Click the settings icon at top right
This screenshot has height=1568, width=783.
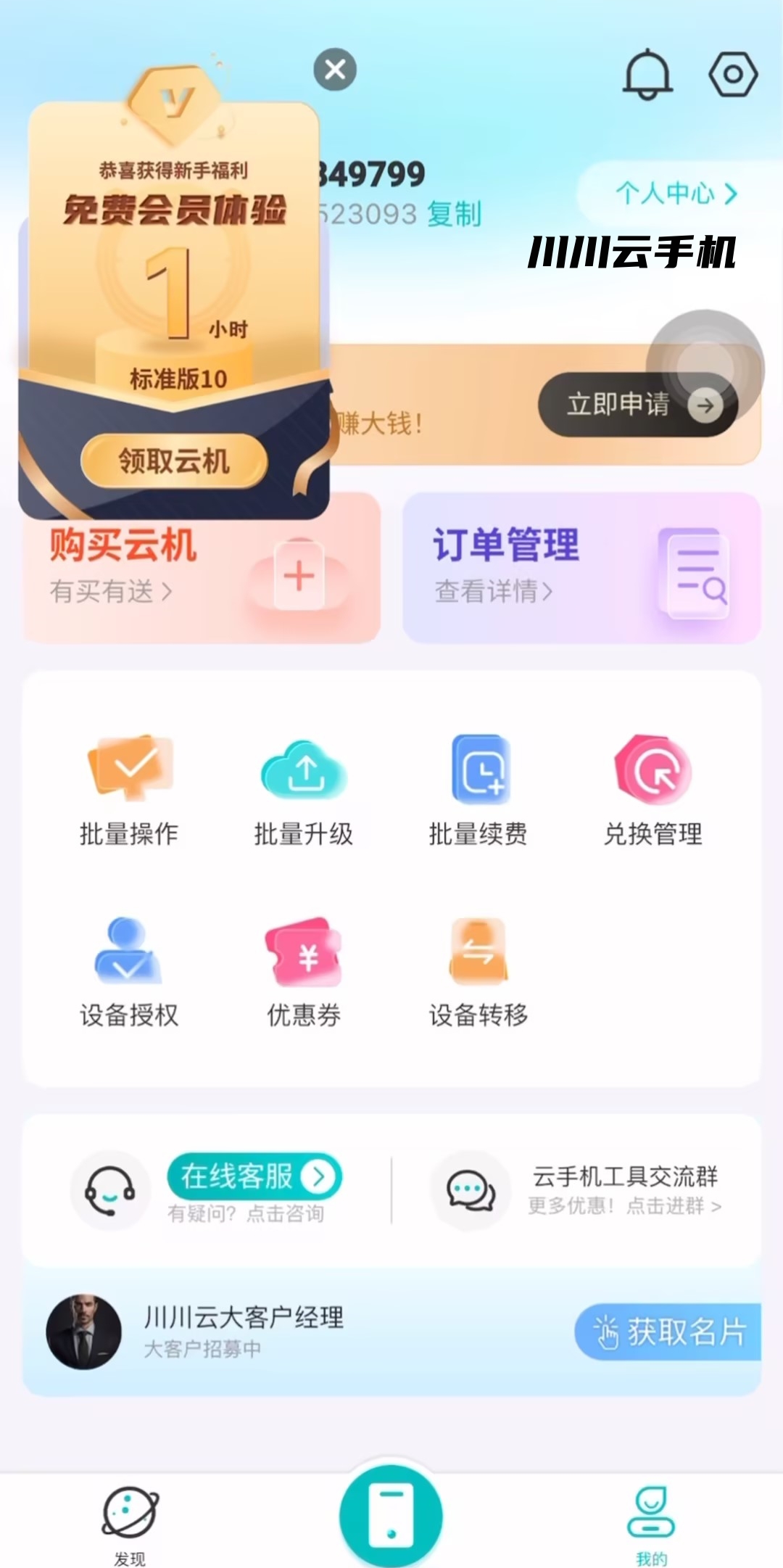click(x=734, y=73)
